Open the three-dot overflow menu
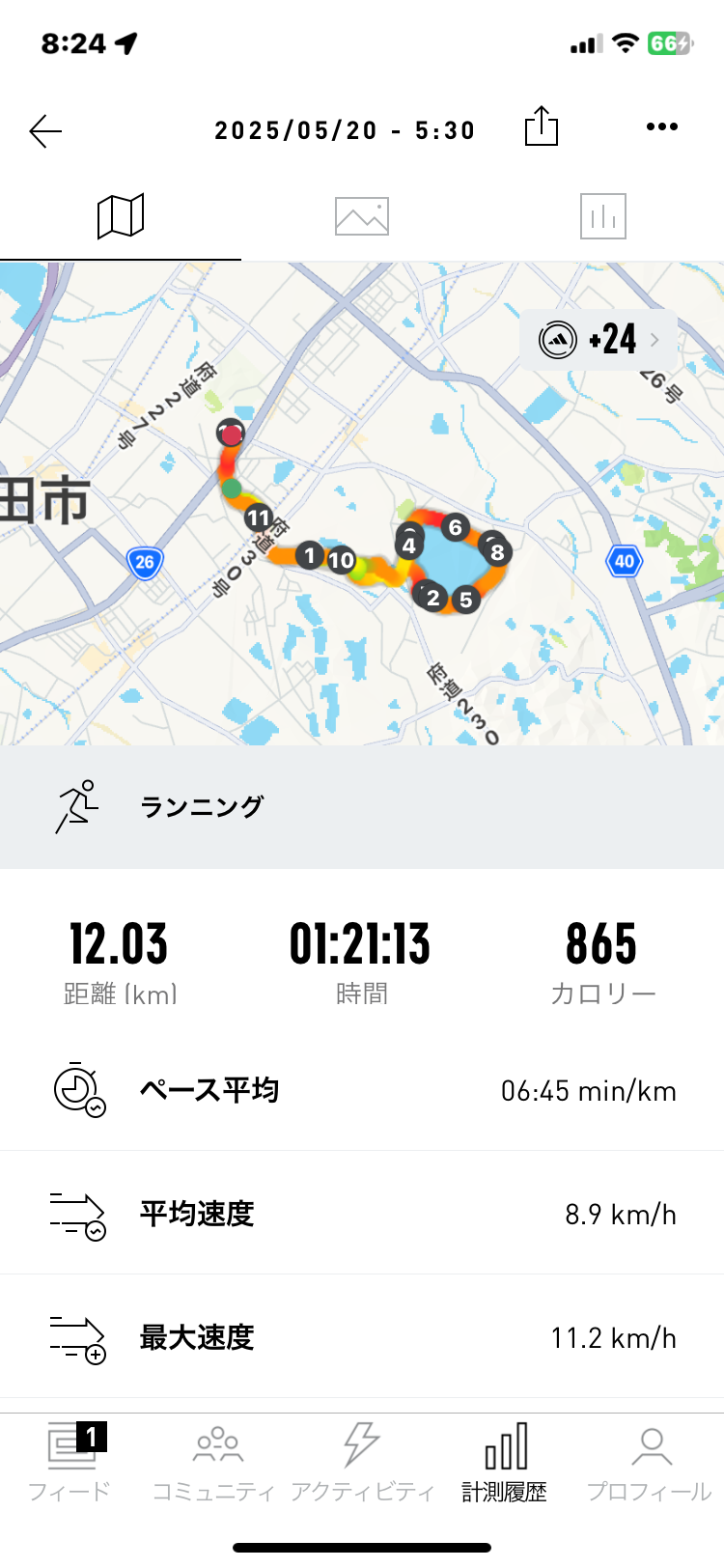This screenshot has height=1568, width=724. click(662, 126)
